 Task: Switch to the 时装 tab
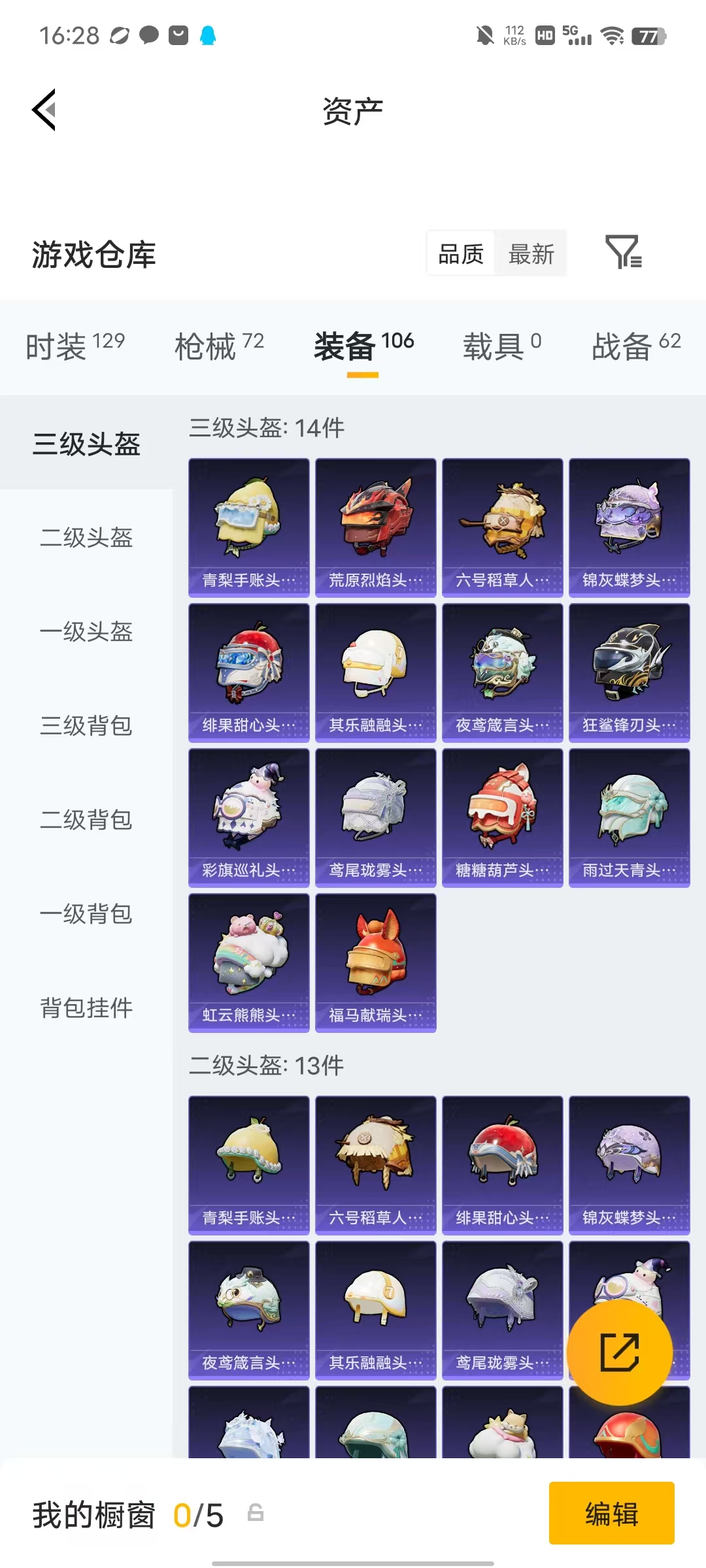pyautogui.click(x=75, y=345)
